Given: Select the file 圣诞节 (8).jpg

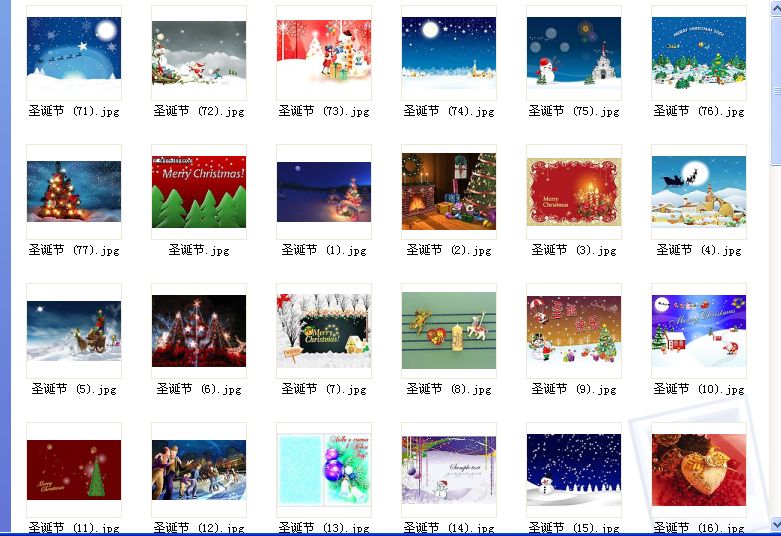Looking at the screenshot, I should pos(448,330).
